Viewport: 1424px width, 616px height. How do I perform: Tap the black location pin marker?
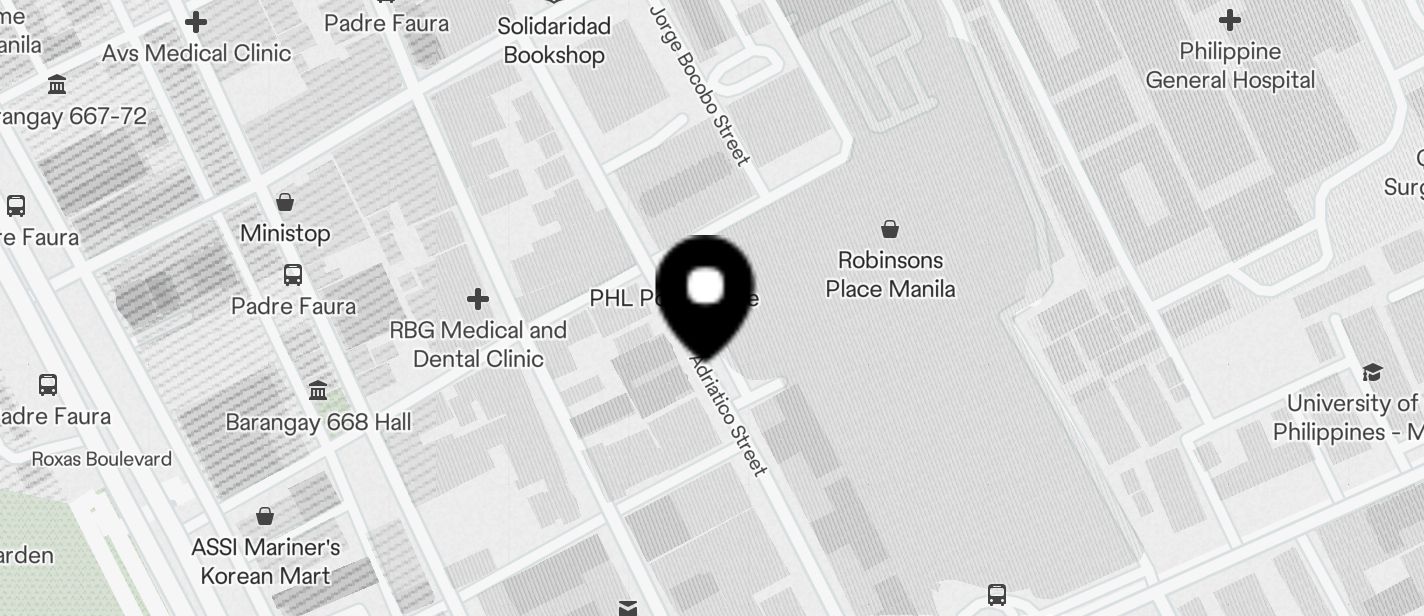point(706,292)
